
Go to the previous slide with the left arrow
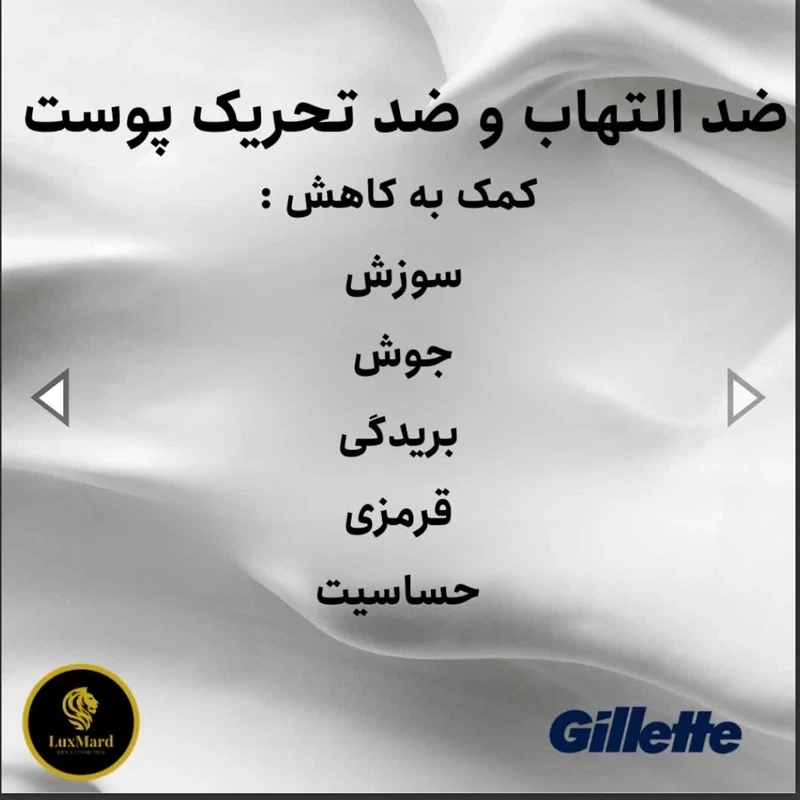point(51,397)
